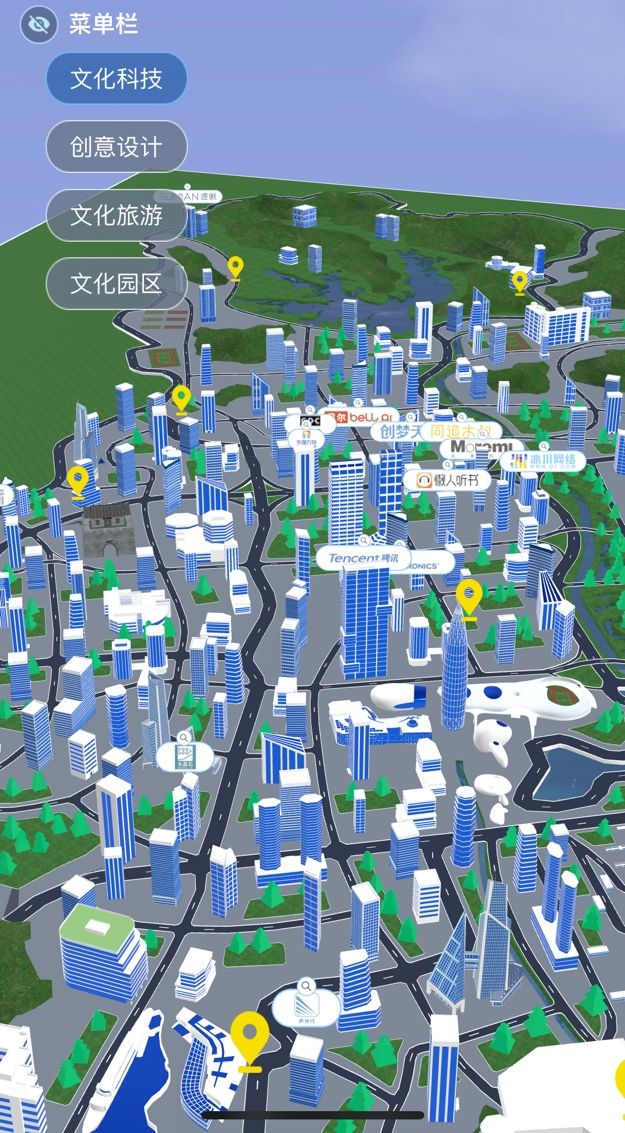Open the 冰川网络 company label
Image resolution: width=625 pixels, height=1133 pixels.
543,462
